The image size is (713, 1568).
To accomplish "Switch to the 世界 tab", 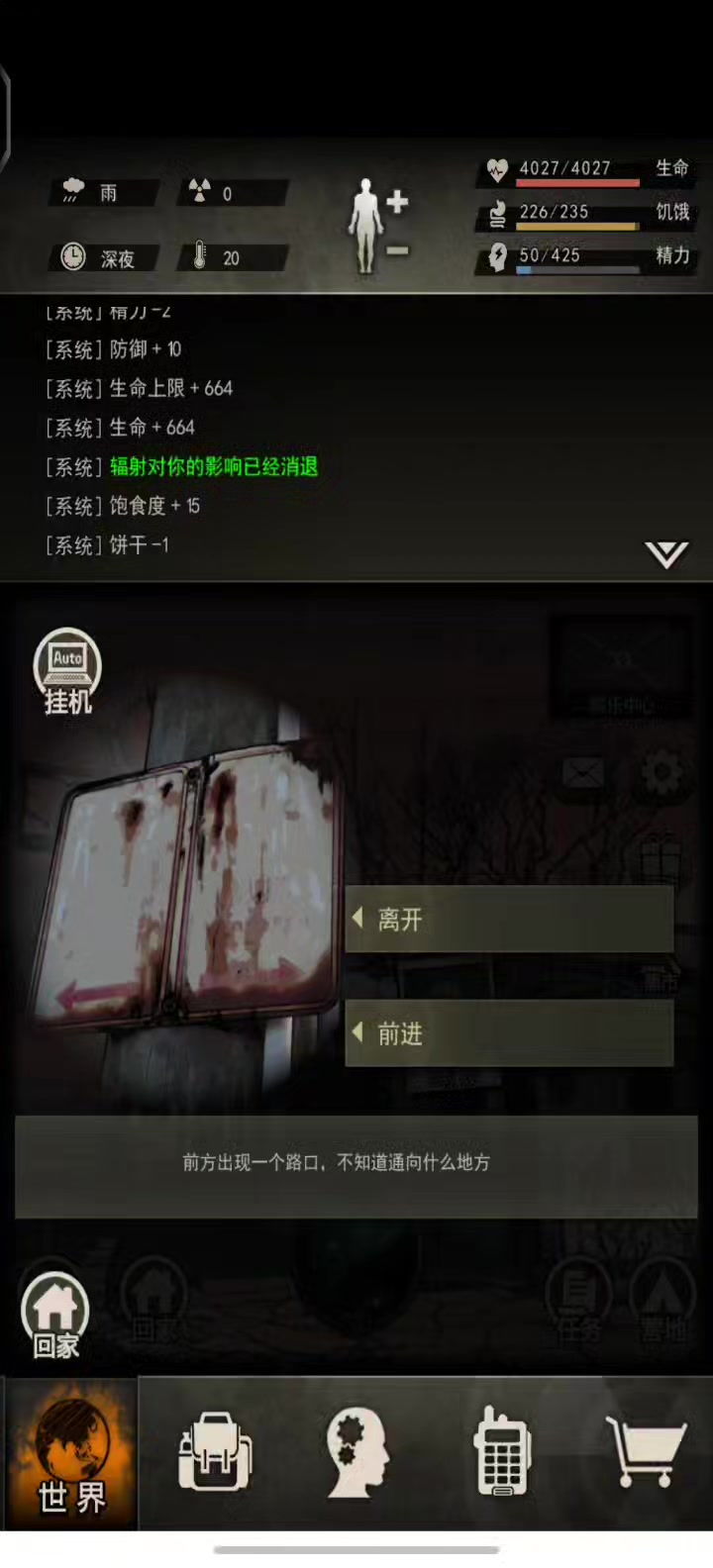I will 70,1453.
